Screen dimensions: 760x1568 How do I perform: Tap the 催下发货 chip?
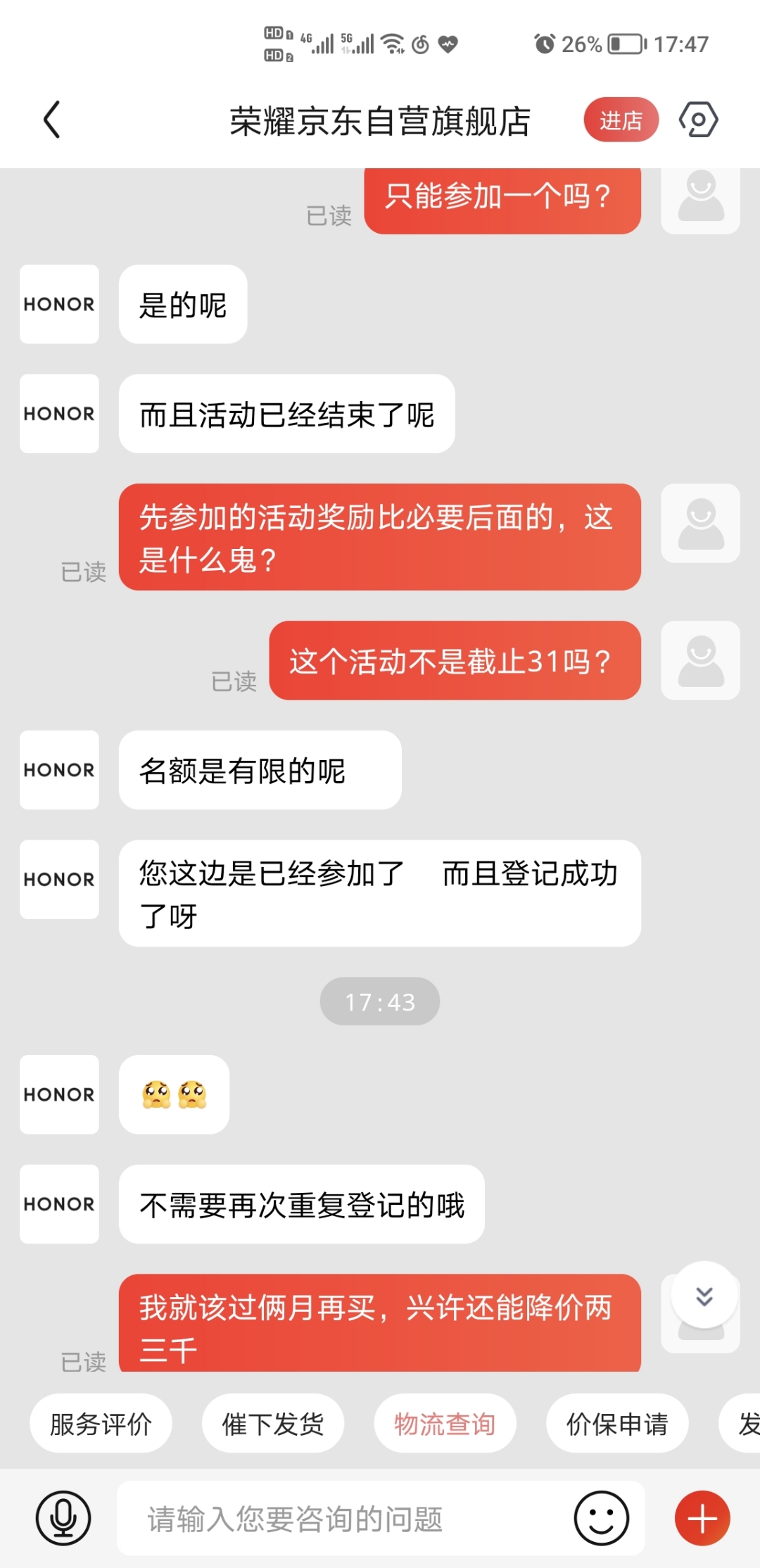tap(273, 1424)
